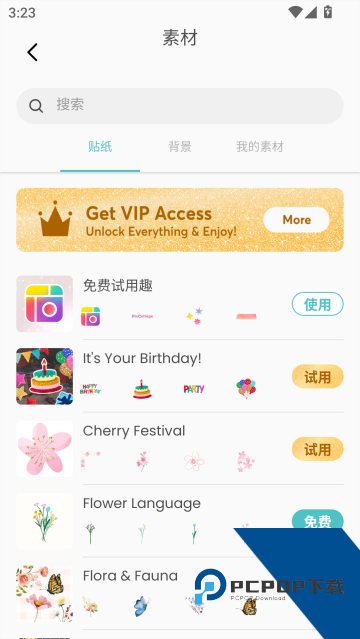Tap 使用 for 免费试用趣 pack
Viewport: 360px width, 639px height.
point(318,304)
